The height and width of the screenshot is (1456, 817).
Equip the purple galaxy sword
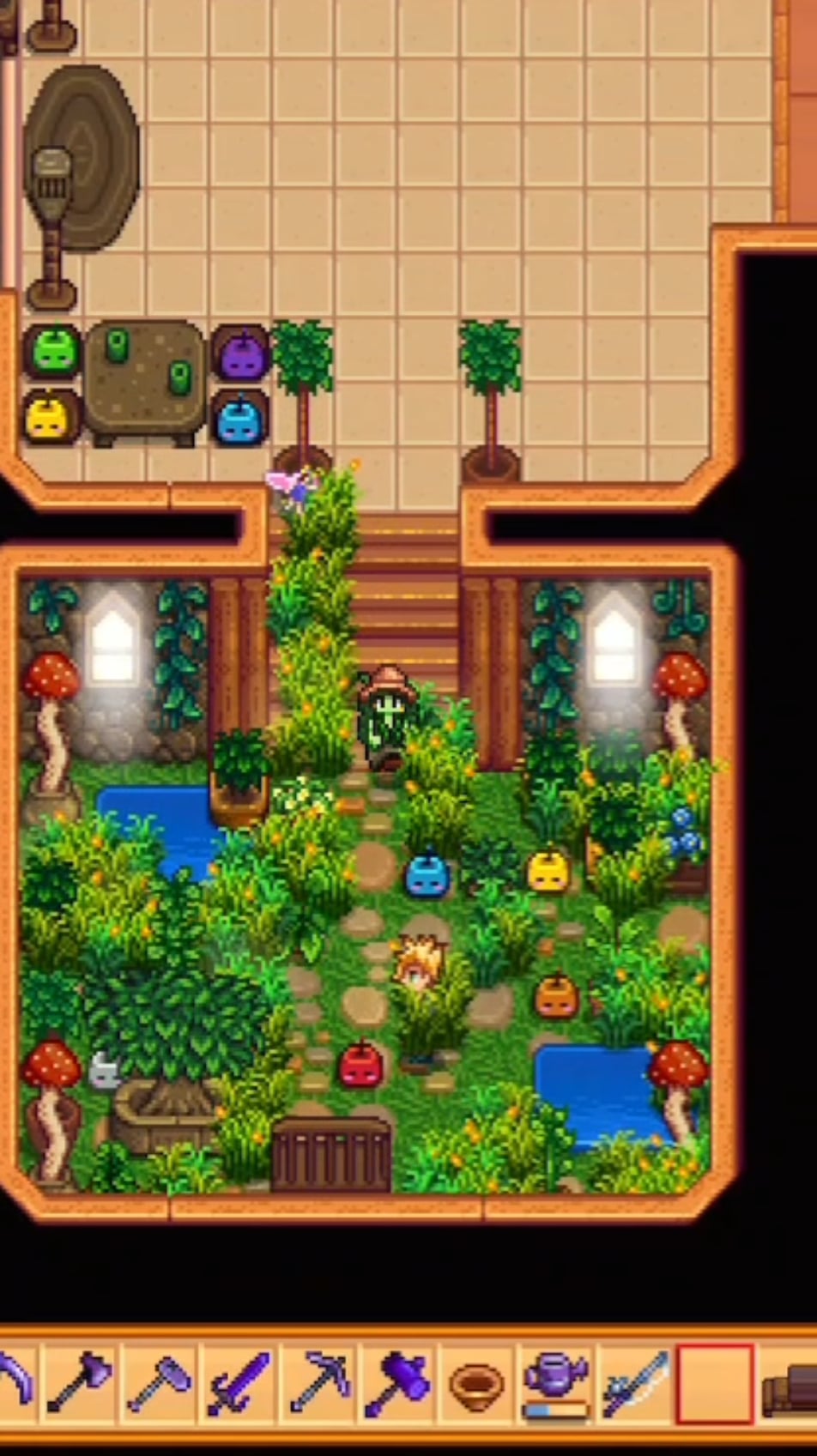click(238, 1383)
